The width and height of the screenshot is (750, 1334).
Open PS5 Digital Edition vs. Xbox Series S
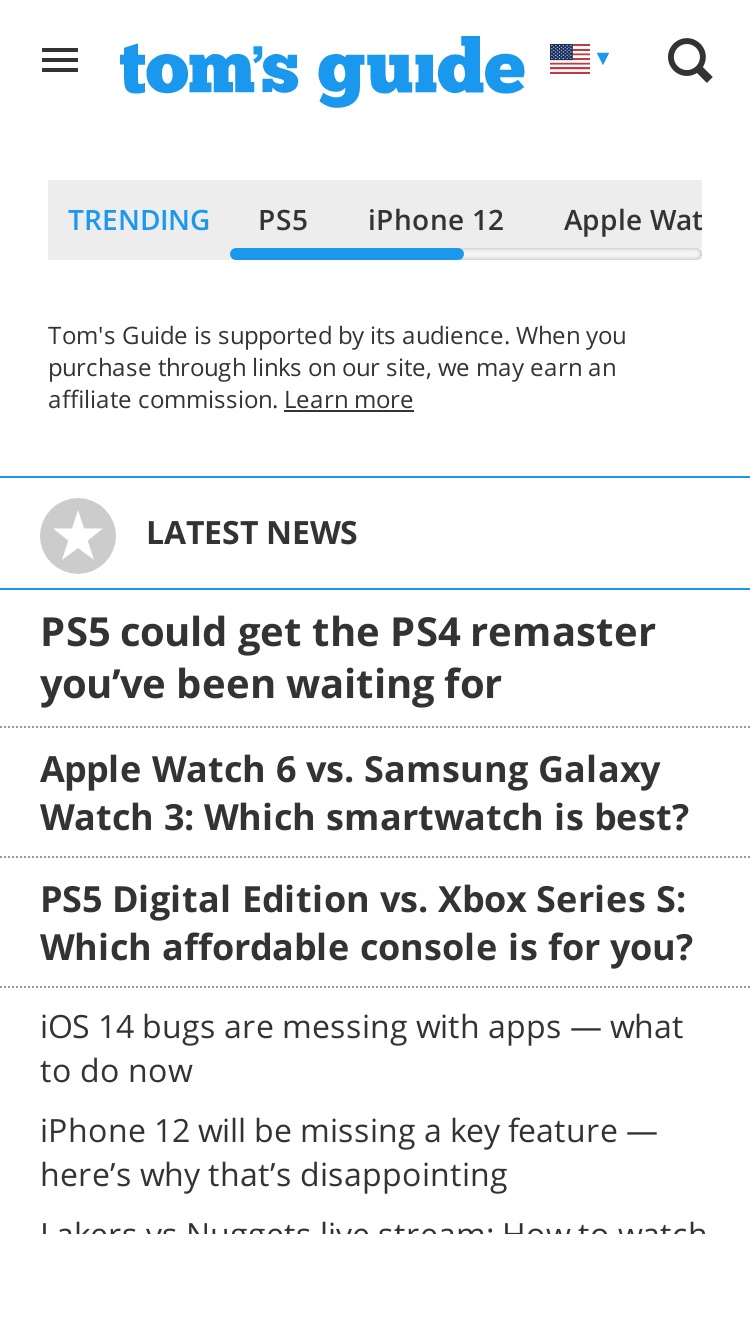point(366,923)
